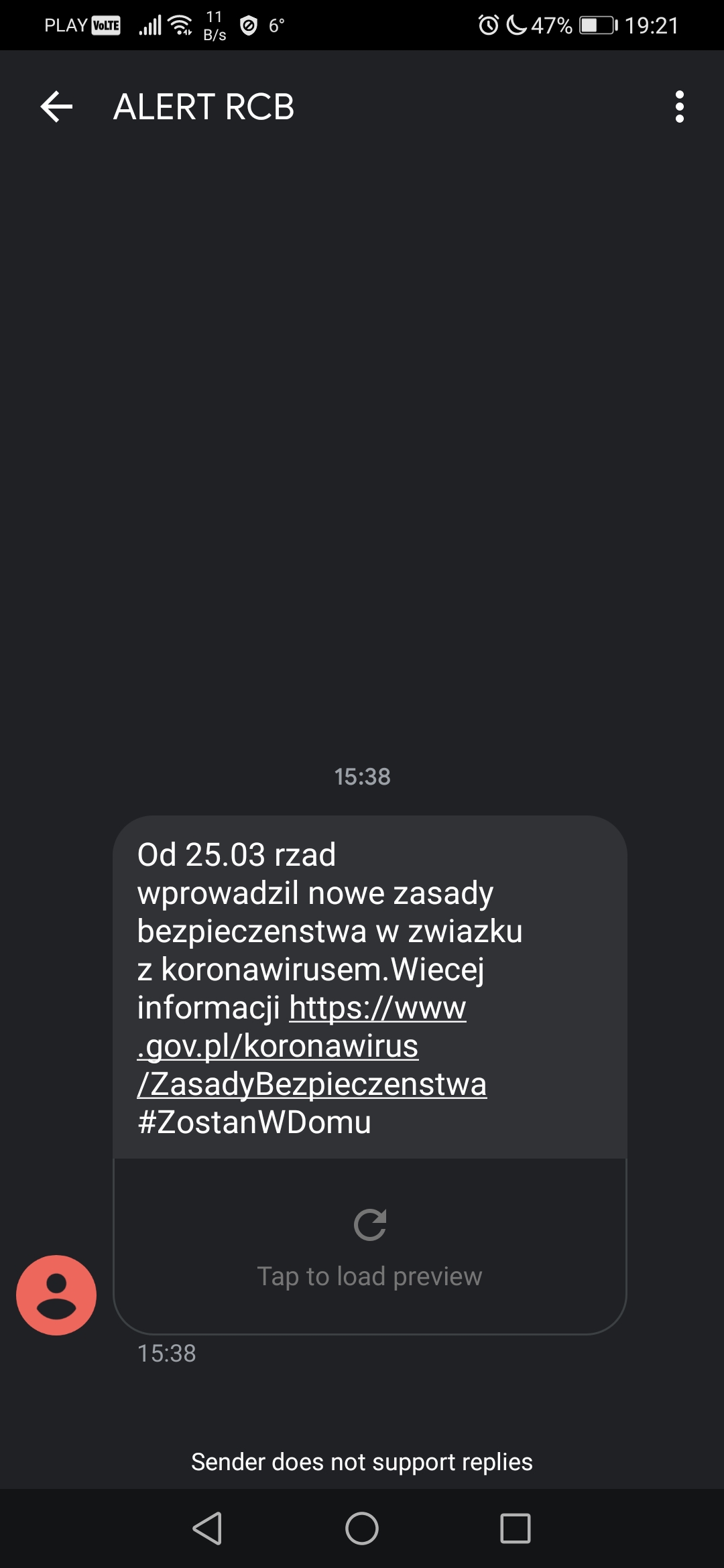Image resolution: width=724 pixels, height=1568 pixels.
Task: Open the gov.pl koronawirus link
Action: point(312,1046)
